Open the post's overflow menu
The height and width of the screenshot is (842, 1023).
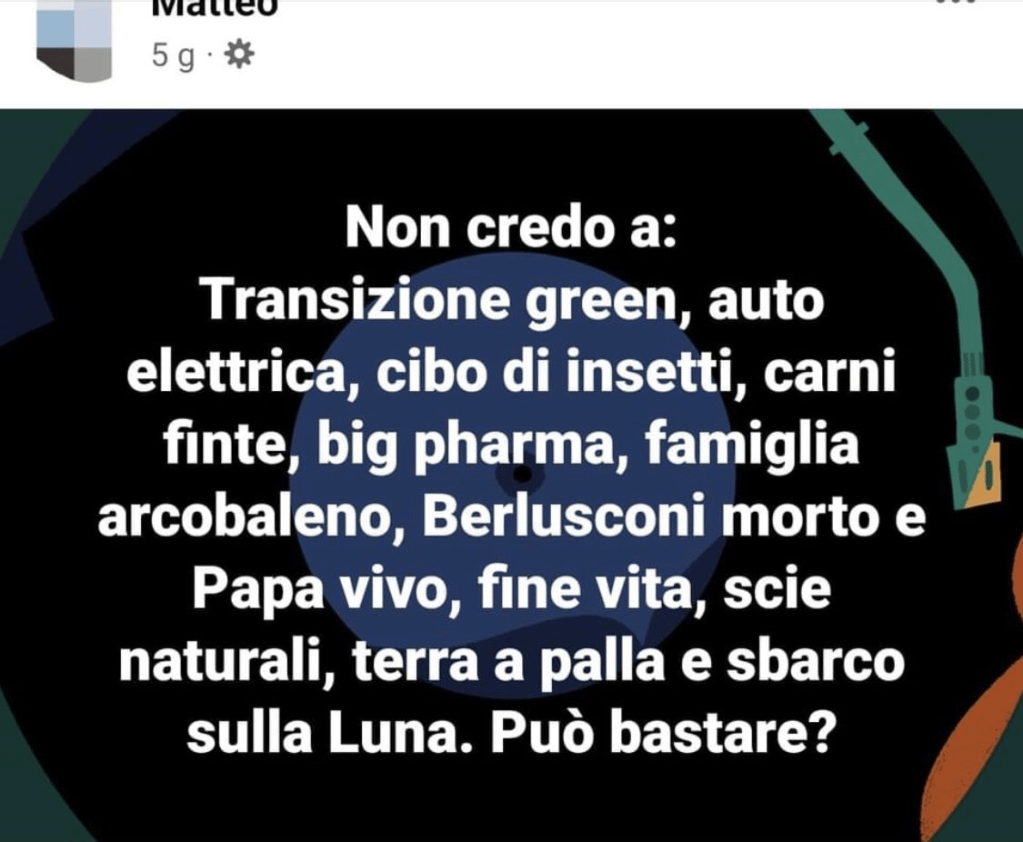point(958,5)
